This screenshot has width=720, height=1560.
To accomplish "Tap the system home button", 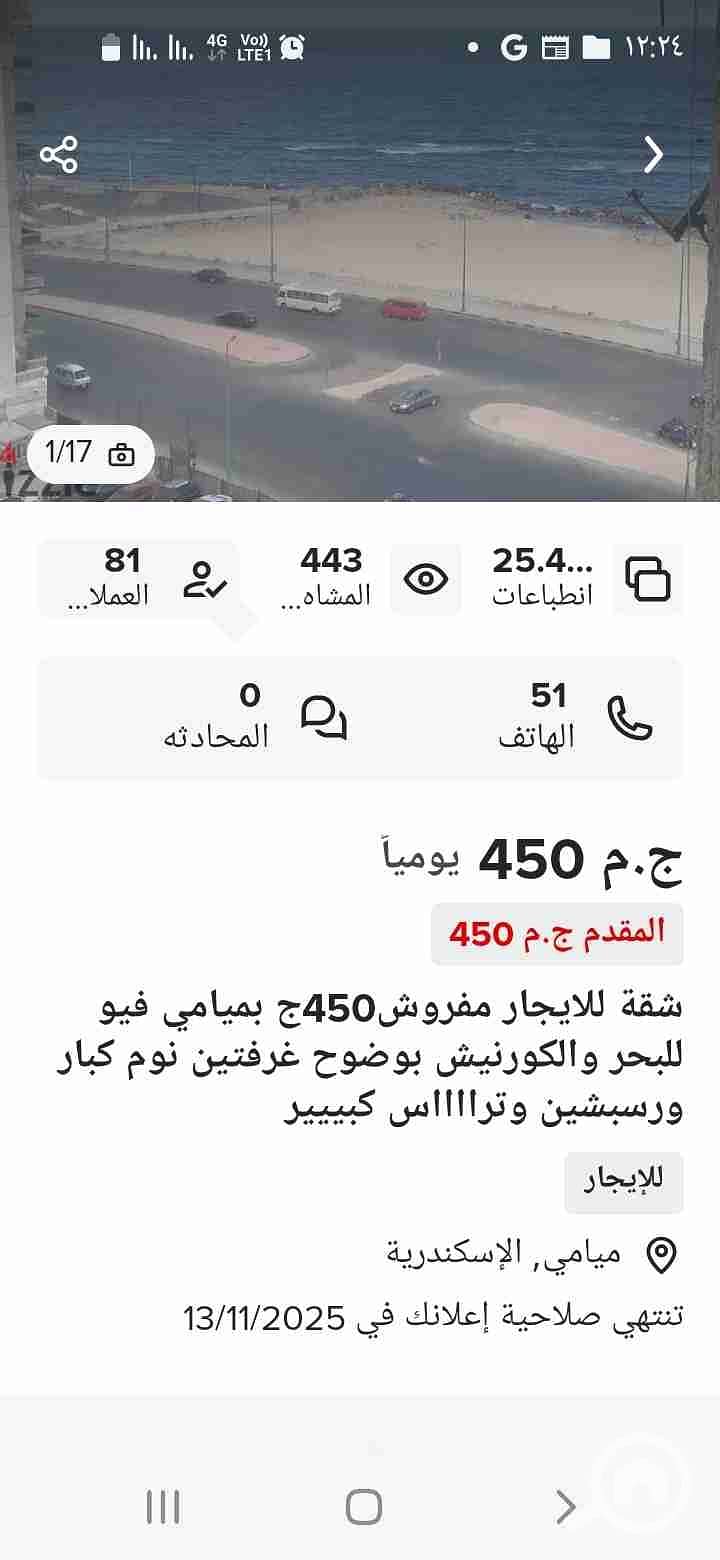I will pos(363,1506).
